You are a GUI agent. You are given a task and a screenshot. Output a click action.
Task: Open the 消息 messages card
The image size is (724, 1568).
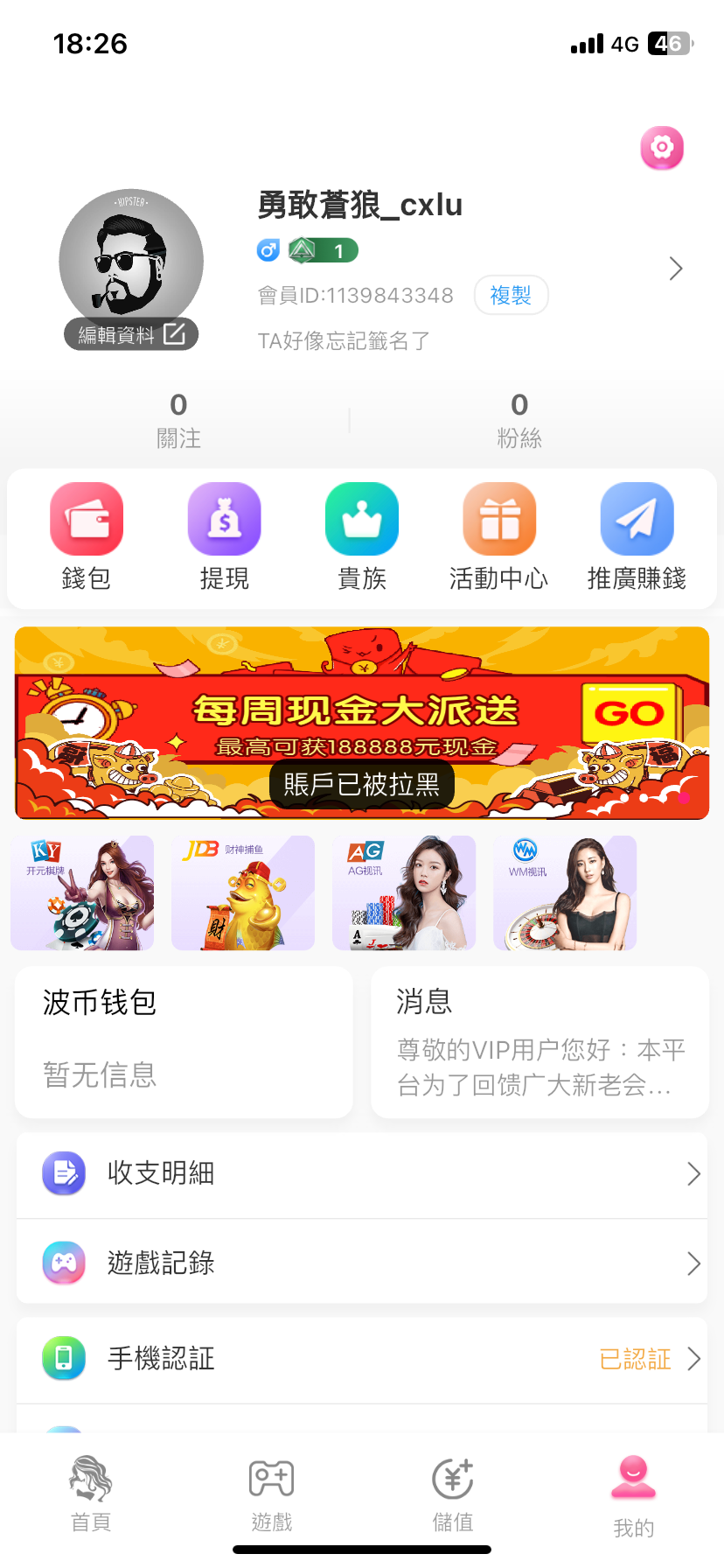pyautogui.click(x=540, y=1041)
